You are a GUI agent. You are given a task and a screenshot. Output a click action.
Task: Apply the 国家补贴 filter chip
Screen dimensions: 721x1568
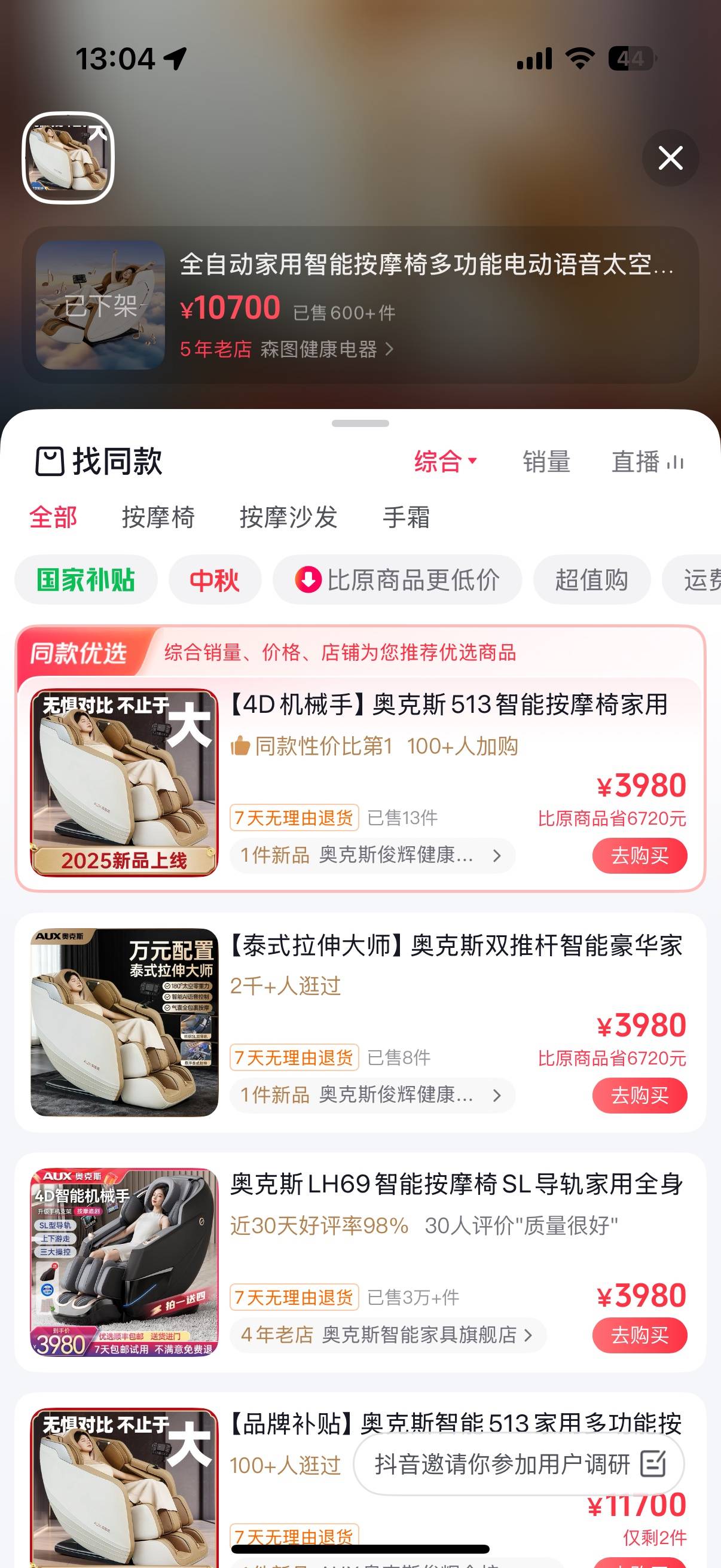click(x=85, y=579)
